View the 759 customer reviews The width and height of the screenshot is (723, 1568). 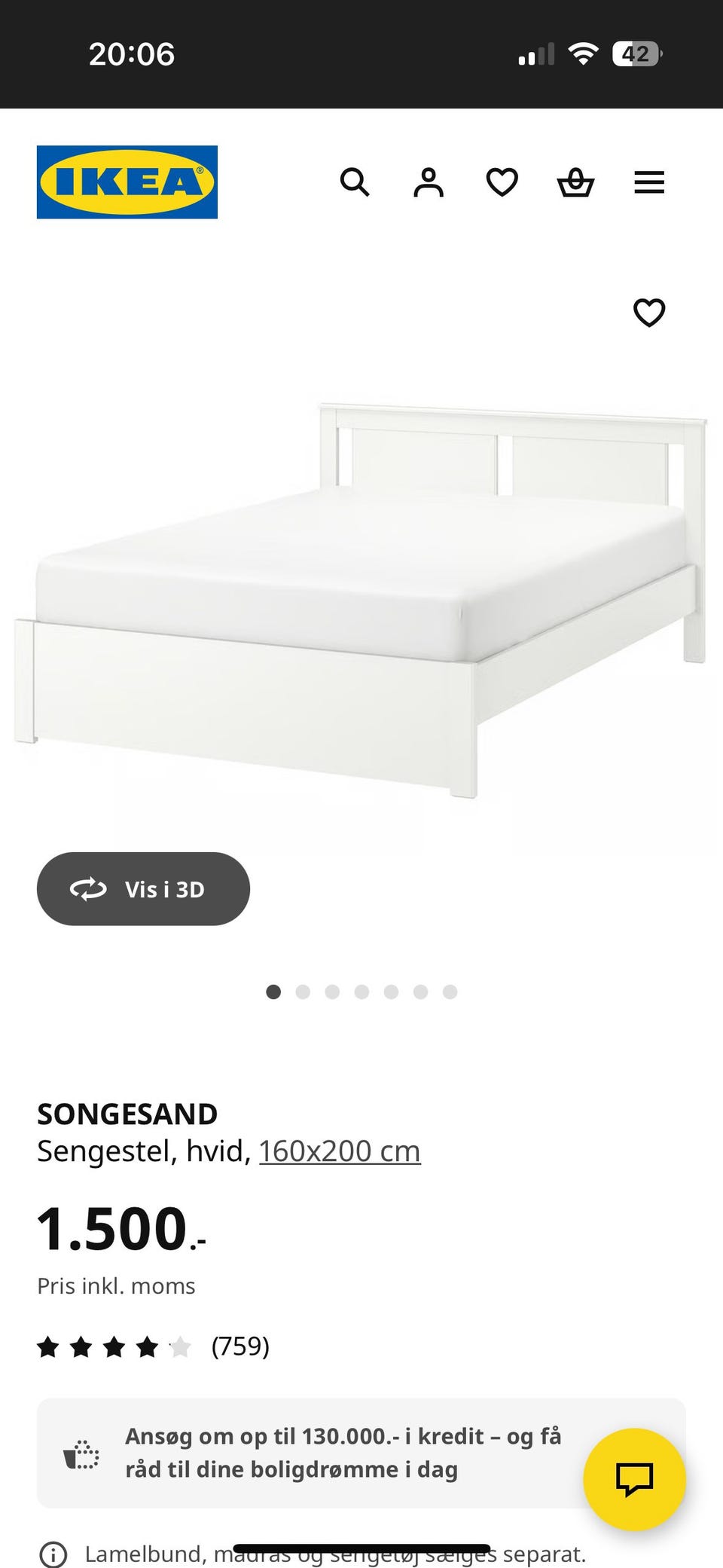tap(239, 1346)
